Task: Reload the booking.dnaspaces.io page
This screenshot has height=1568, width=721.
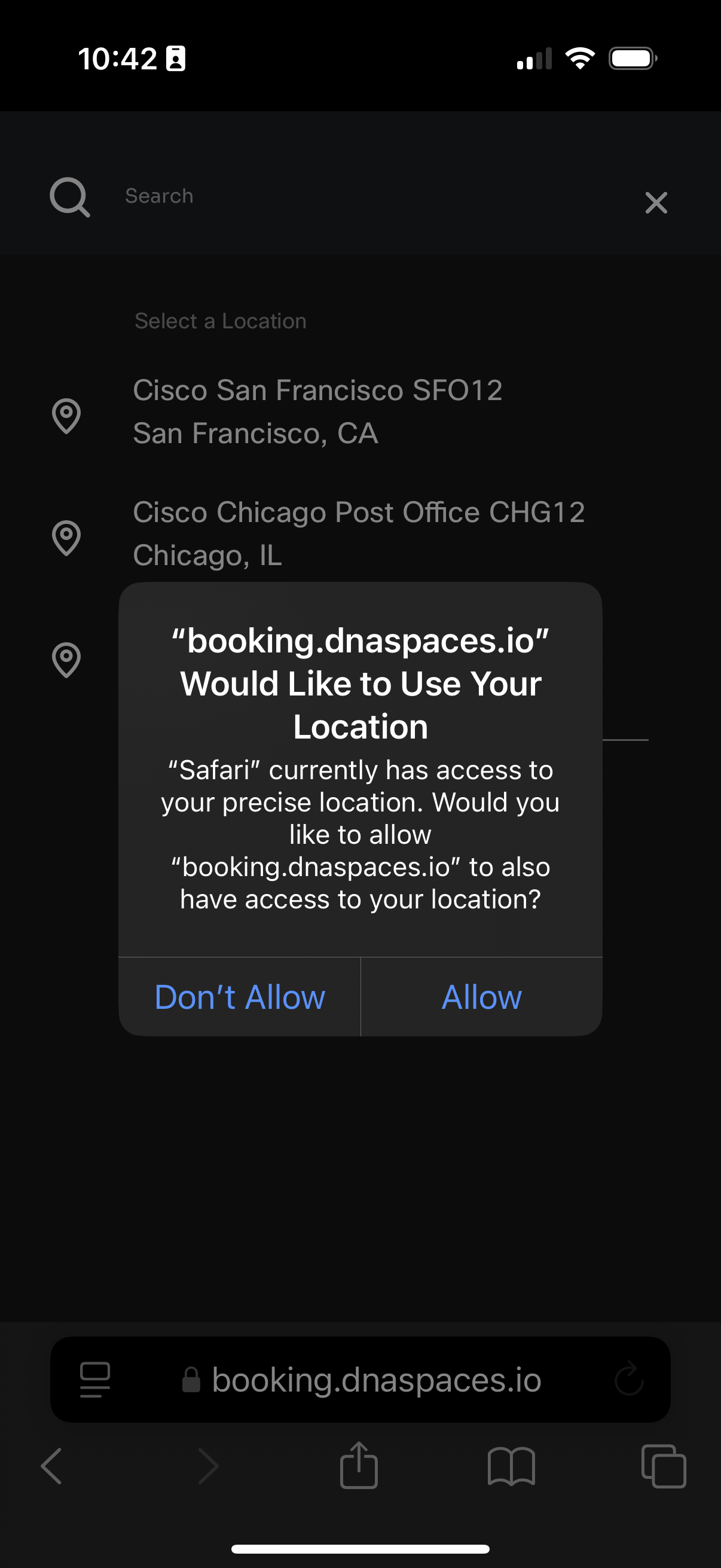Action: tap(628, 1379)
